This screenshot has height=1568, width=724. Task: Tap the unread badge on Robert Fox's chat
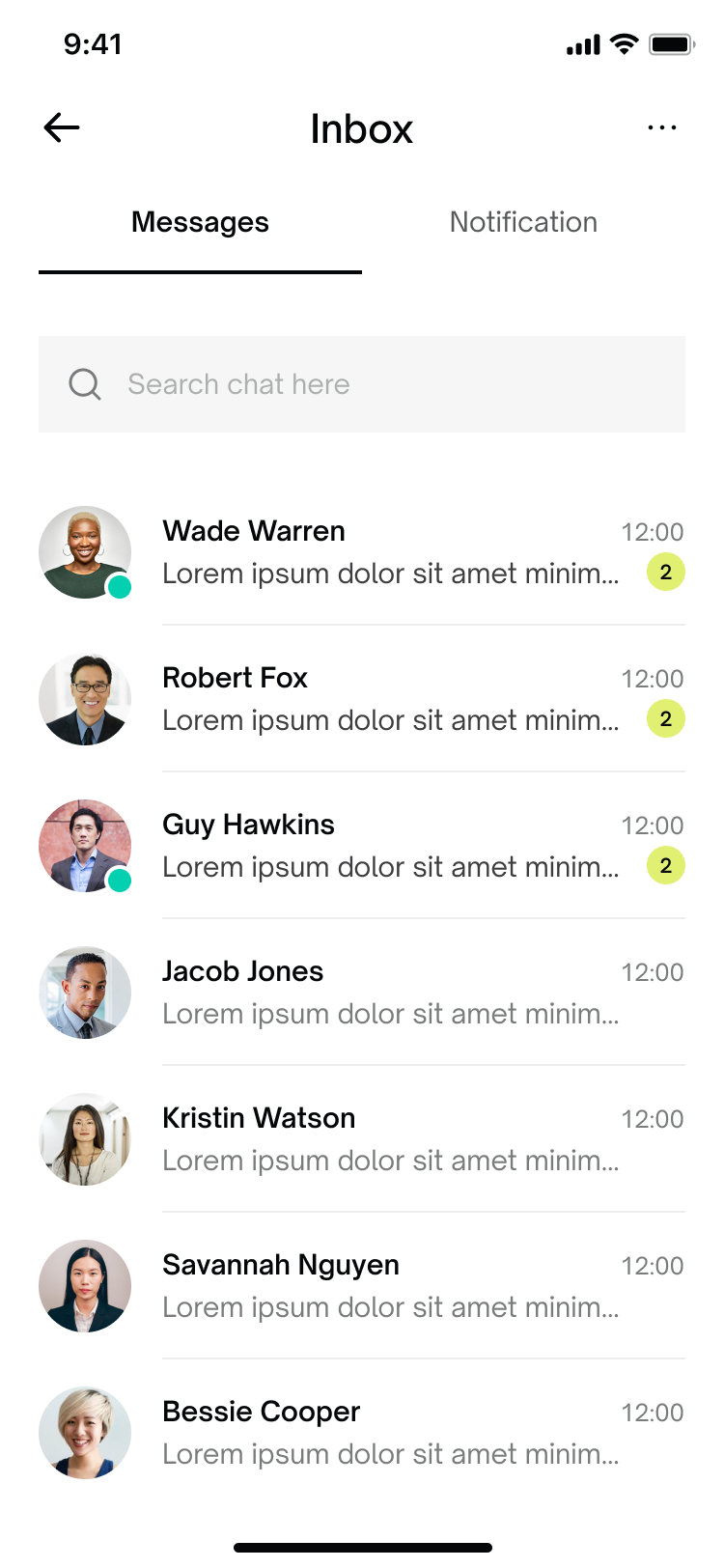click(665, 718)
